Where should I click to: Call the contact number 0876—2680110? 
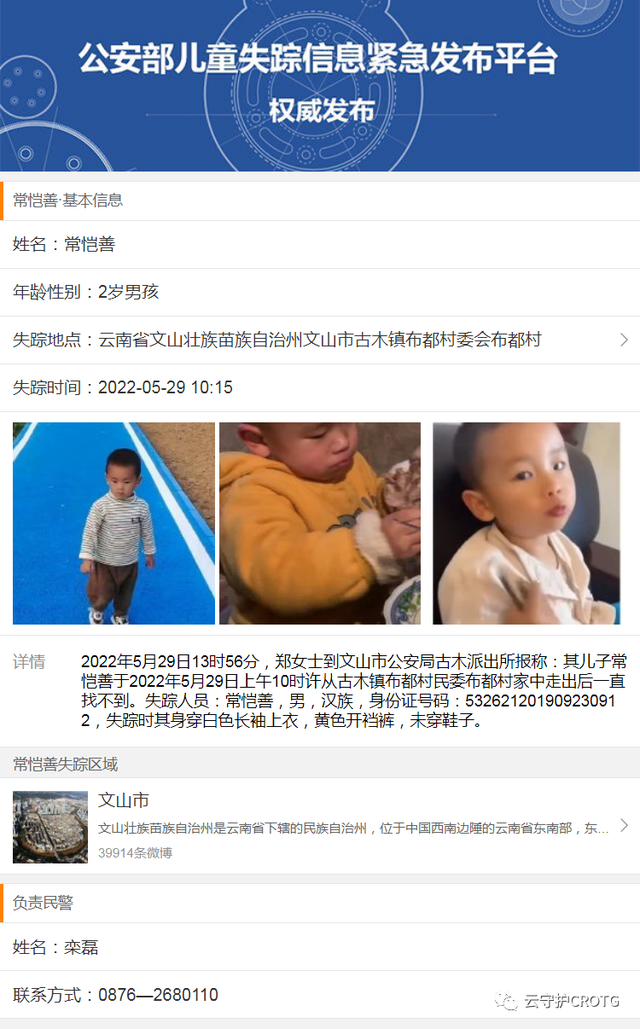(157, 995)
